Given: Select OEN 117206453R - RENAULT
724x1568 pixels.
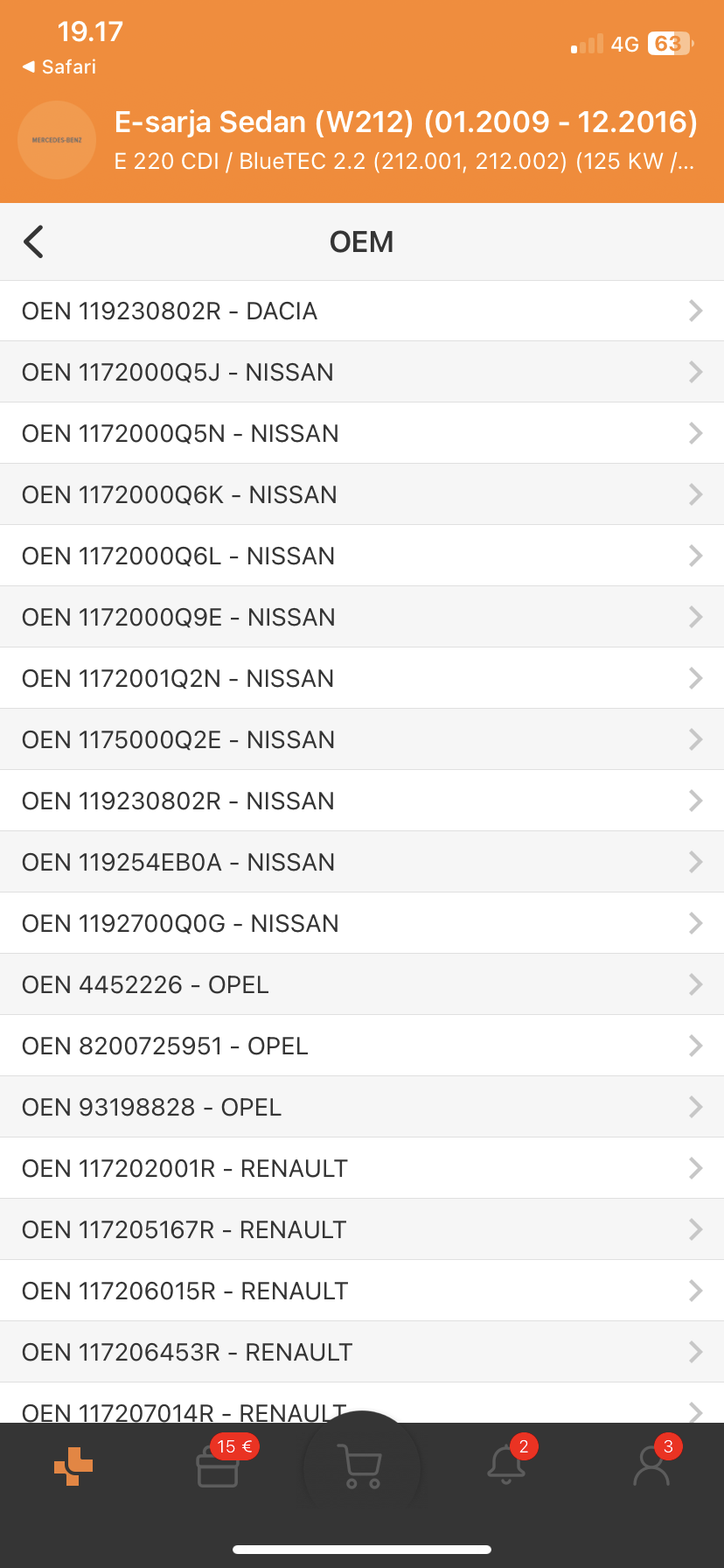Looking at the screenshot, I should (x=362, y=1352).
